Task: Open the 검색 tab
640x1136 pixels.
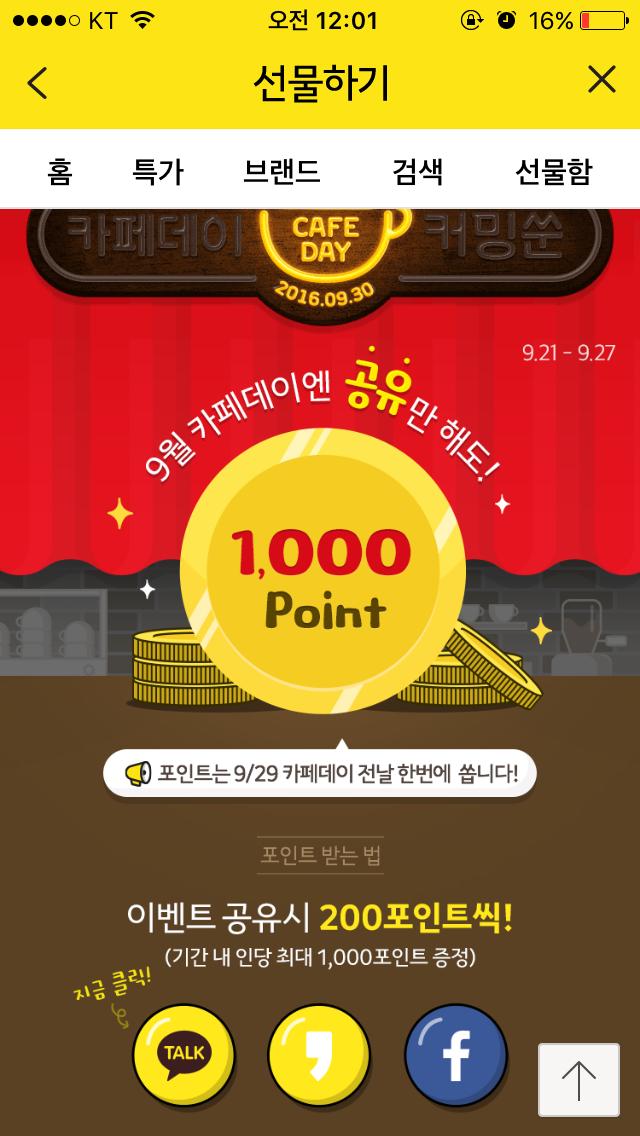Action: [x=417, y=171]
